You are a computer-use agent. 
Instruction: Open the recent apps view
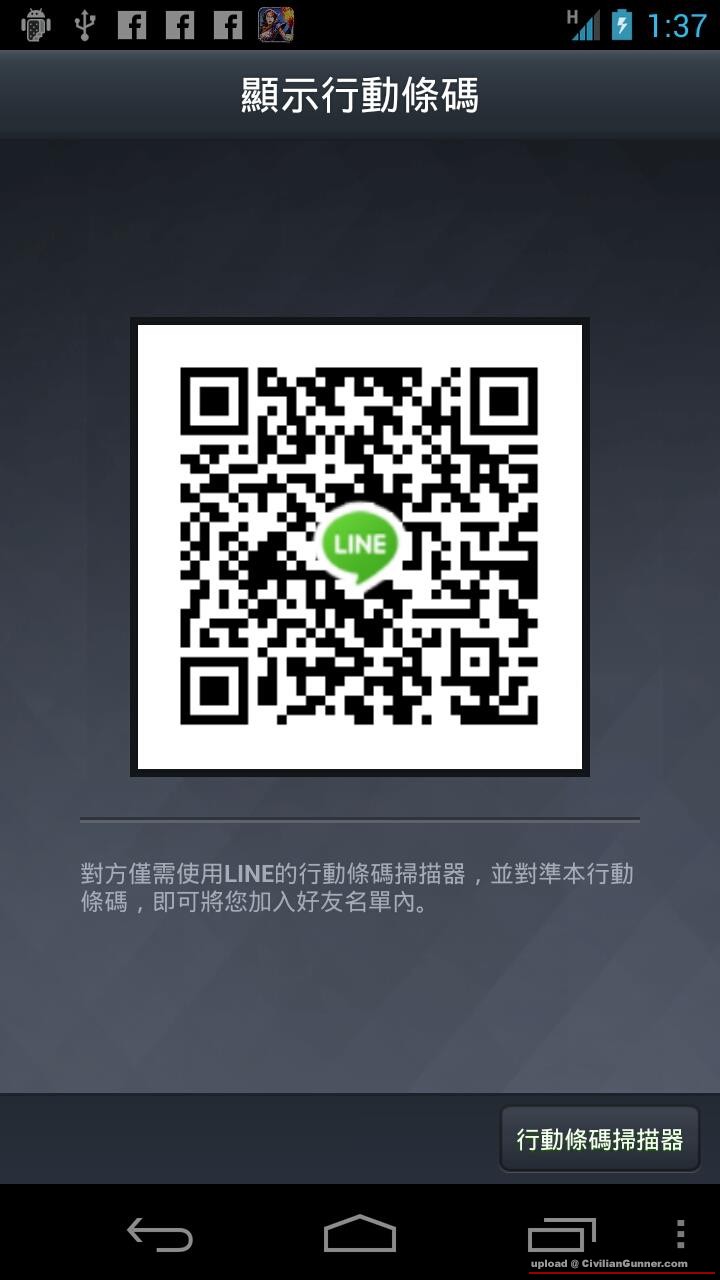coord(561,1234)
